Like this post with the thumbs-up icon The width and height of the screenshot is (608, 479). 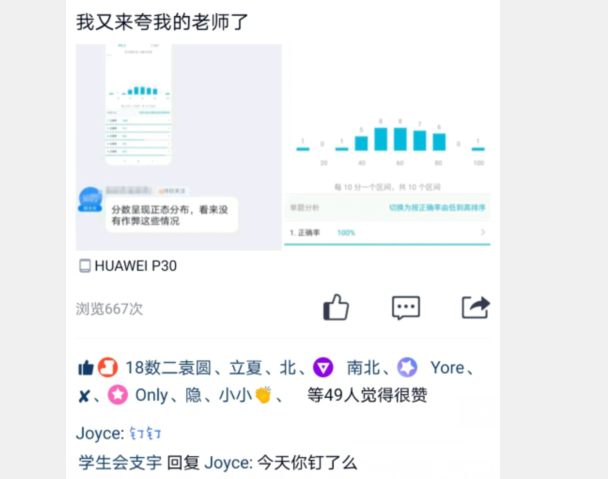[336, 307]
